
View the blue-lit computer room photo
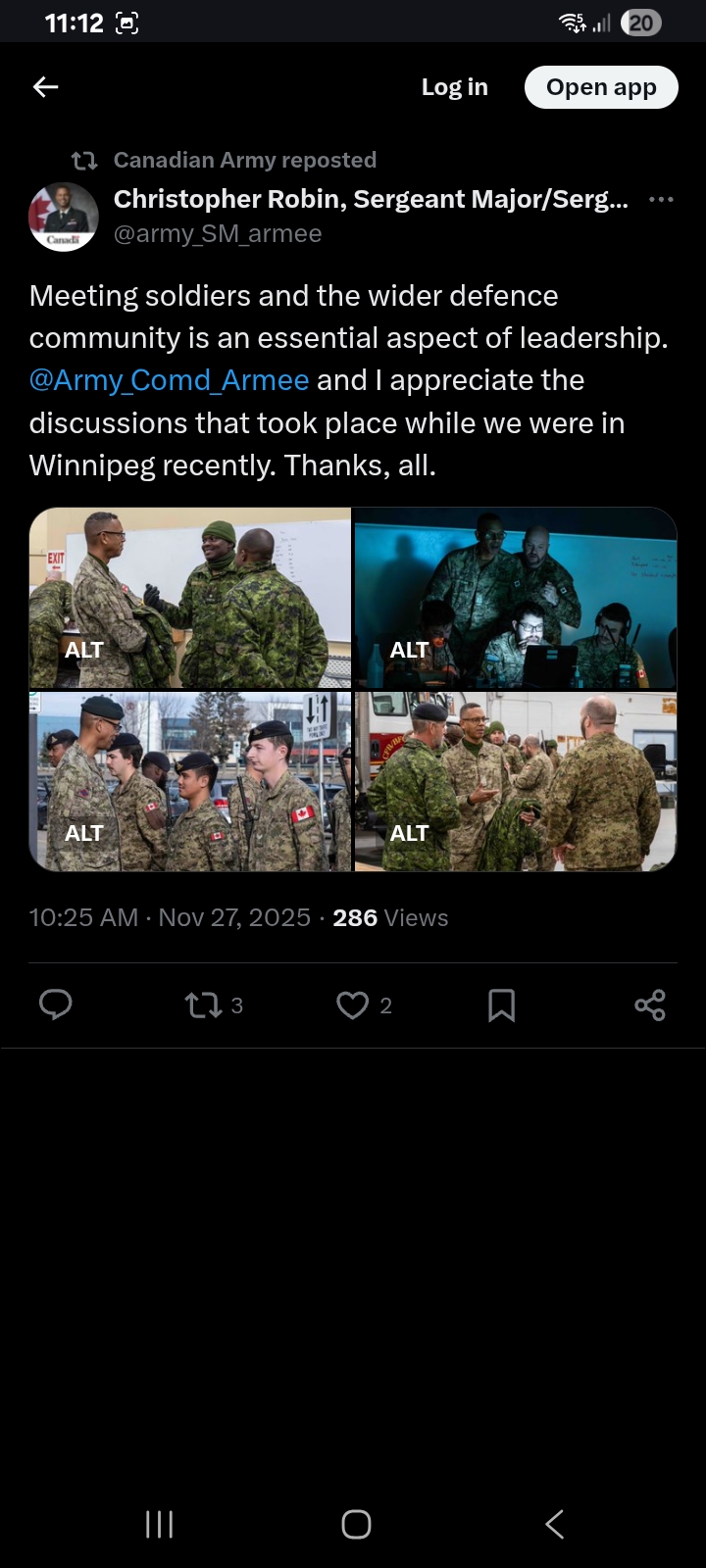[x=516, y=598]
